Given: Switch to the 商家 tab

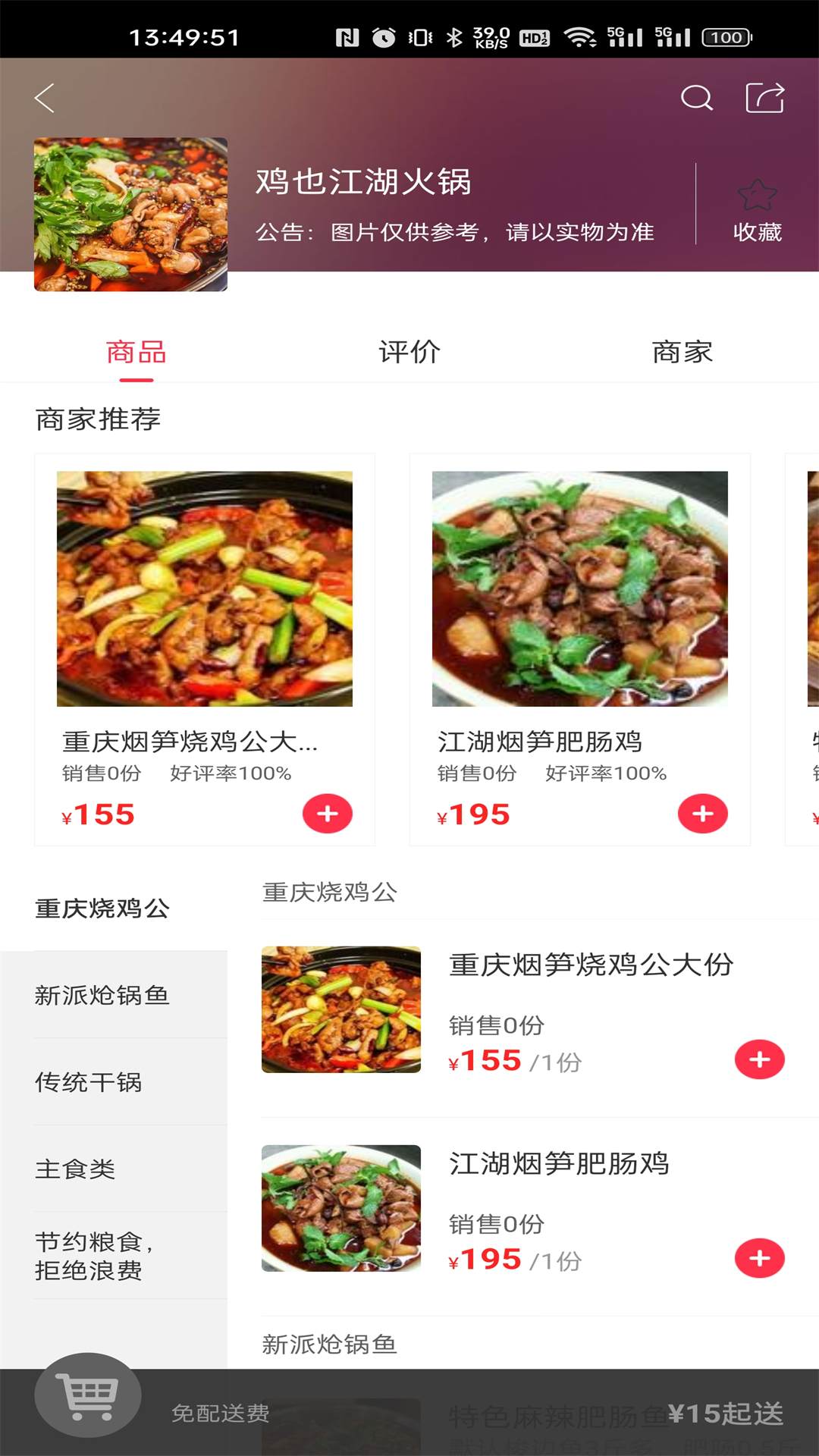Looking at the screenshot, I should (x=682, y=351).
